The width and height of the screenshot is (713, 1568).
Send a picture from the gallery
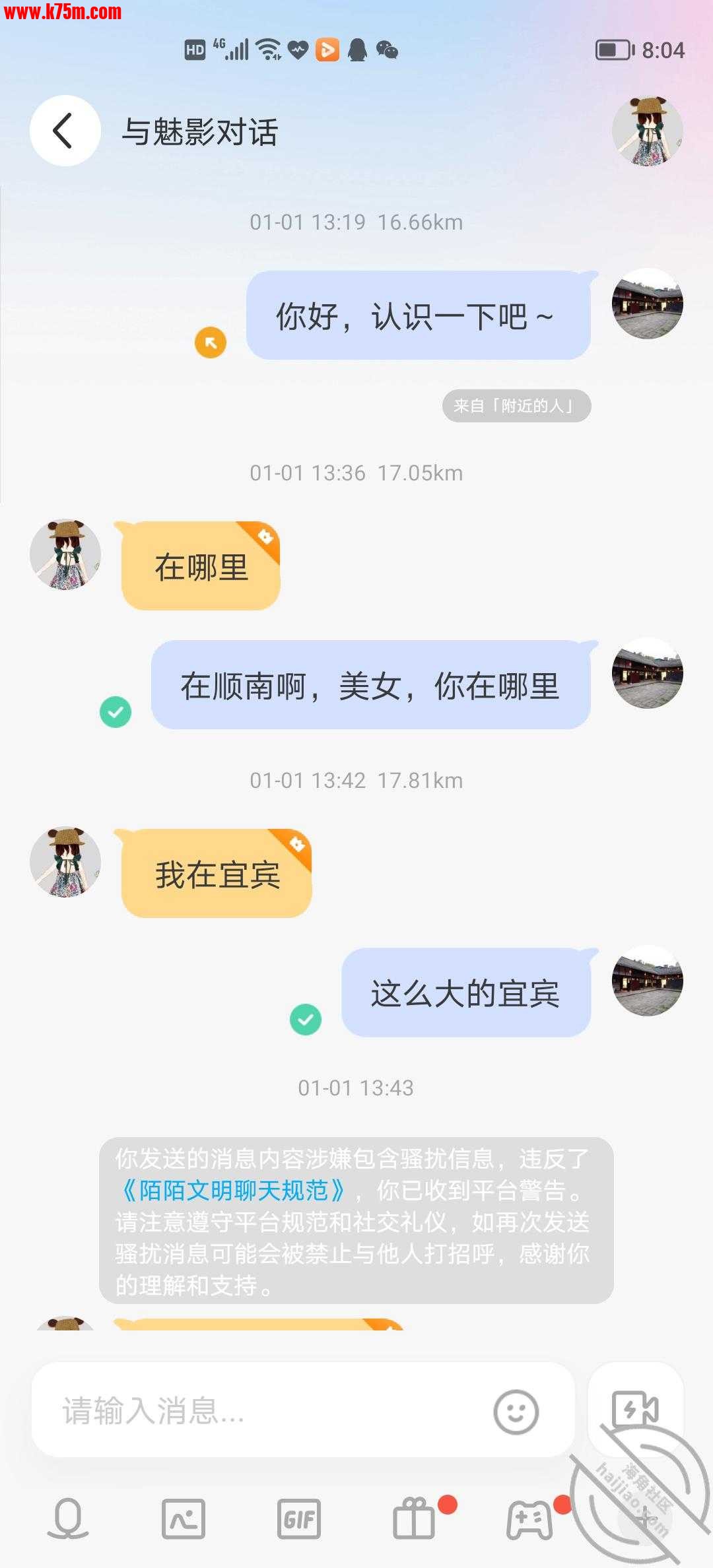(184, 1518)
